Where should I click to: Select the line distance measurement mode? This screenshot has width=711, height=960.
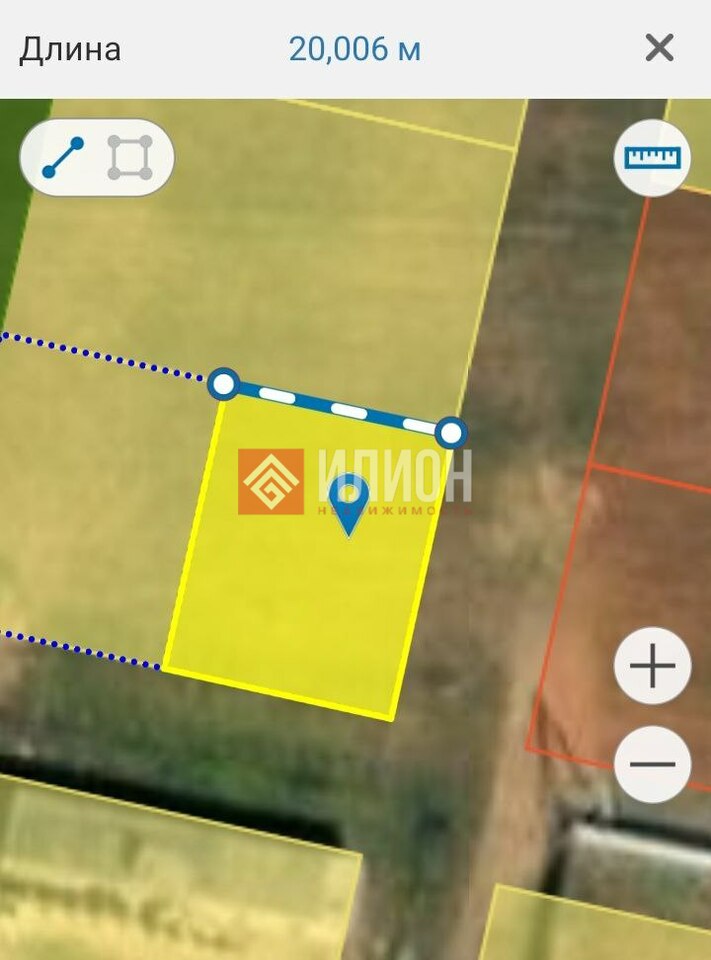pyautogui.click(x=63, y=158)
